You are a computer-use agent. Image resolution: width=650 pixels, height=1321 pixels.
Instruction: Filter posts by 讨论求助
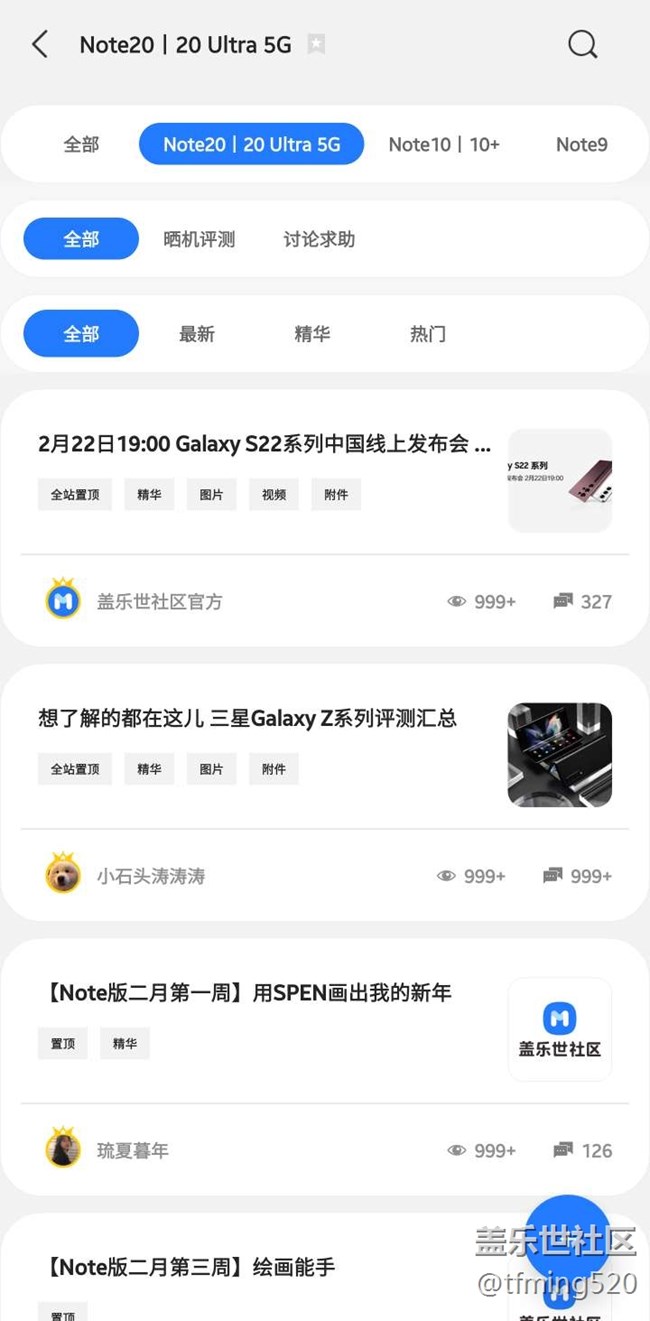point(319,239)
